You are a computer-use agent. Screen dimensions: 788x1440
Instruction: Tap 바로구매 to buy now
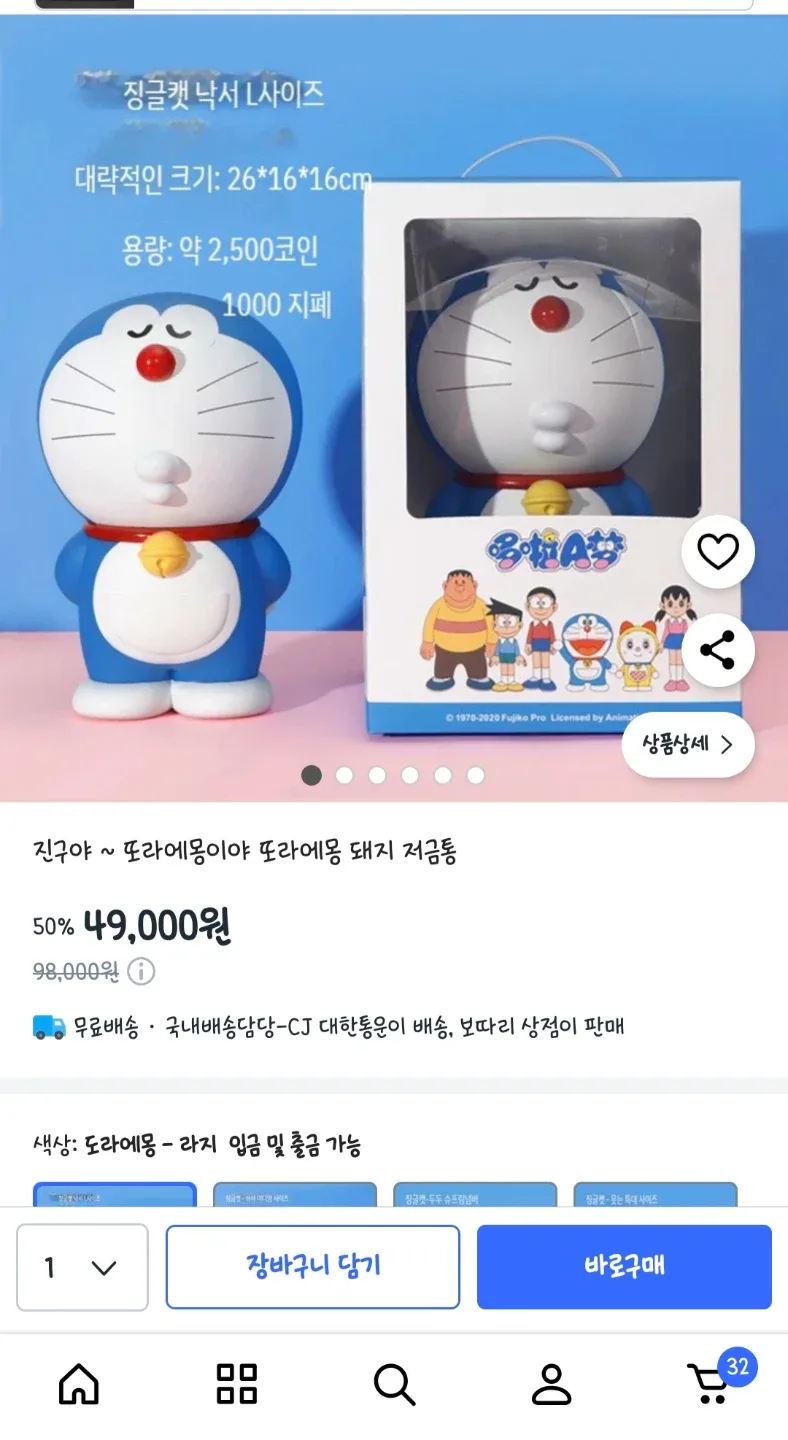tap(624, 1266)
